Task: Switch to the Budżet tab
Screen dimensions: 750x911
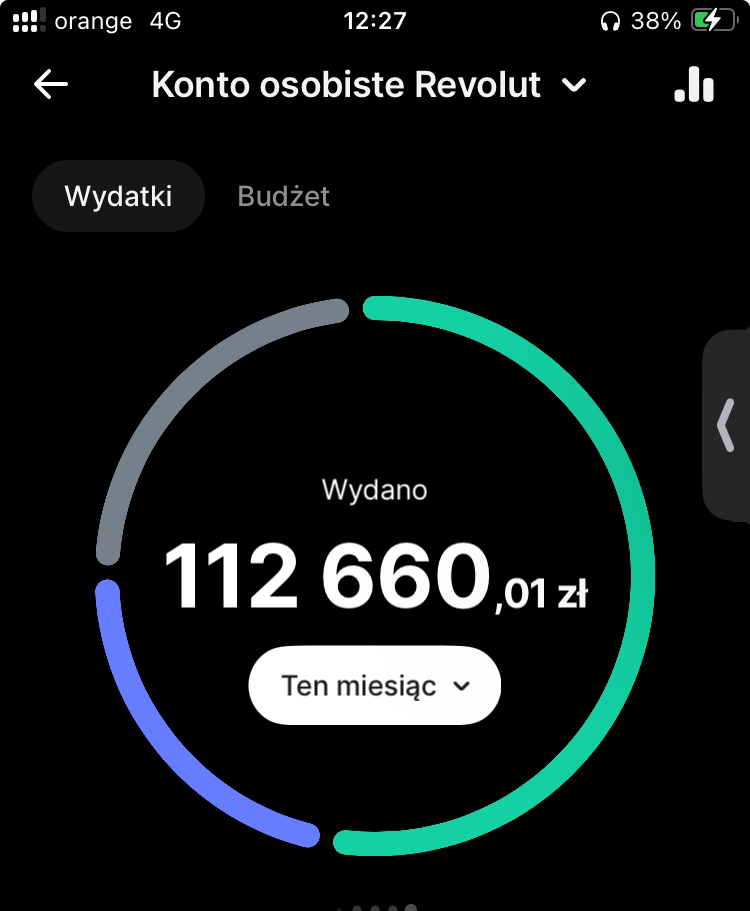Action: [283, 196]
